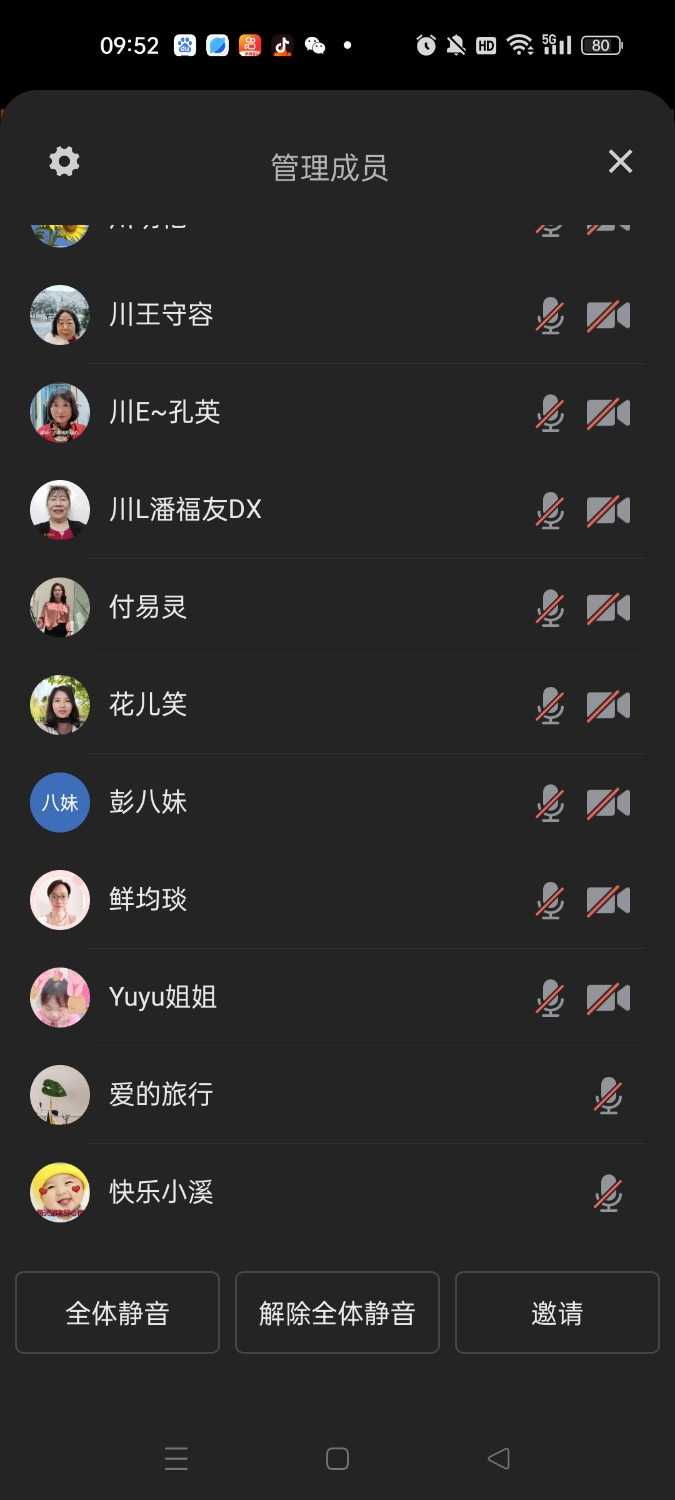Open recent apps from navigation bar
675x1500 pixels.
[x=176, y=1459]
